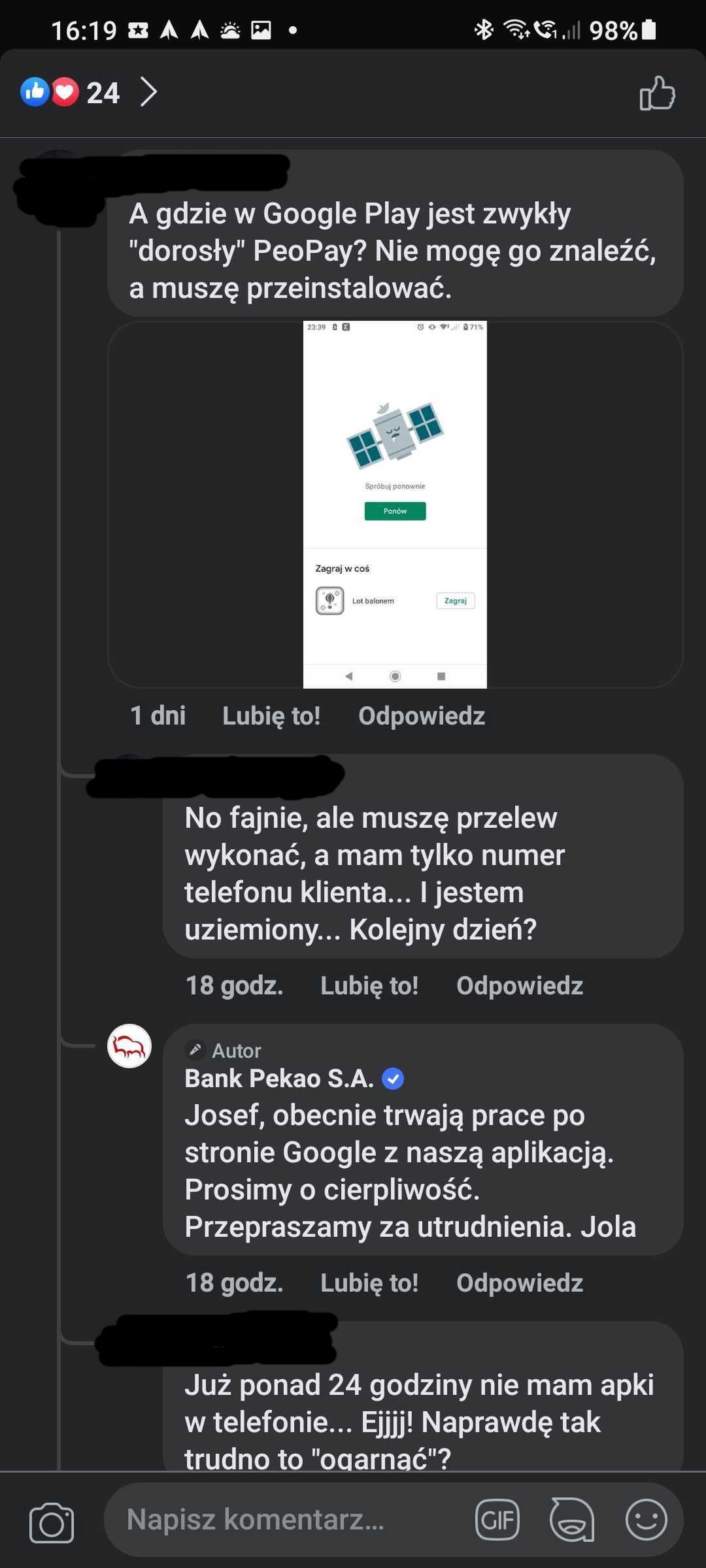Like the comment about "dorosły" PeoPay
The height and width of the screenshot is (1568, 706).
pyautogui.click(x=271, y=716)
